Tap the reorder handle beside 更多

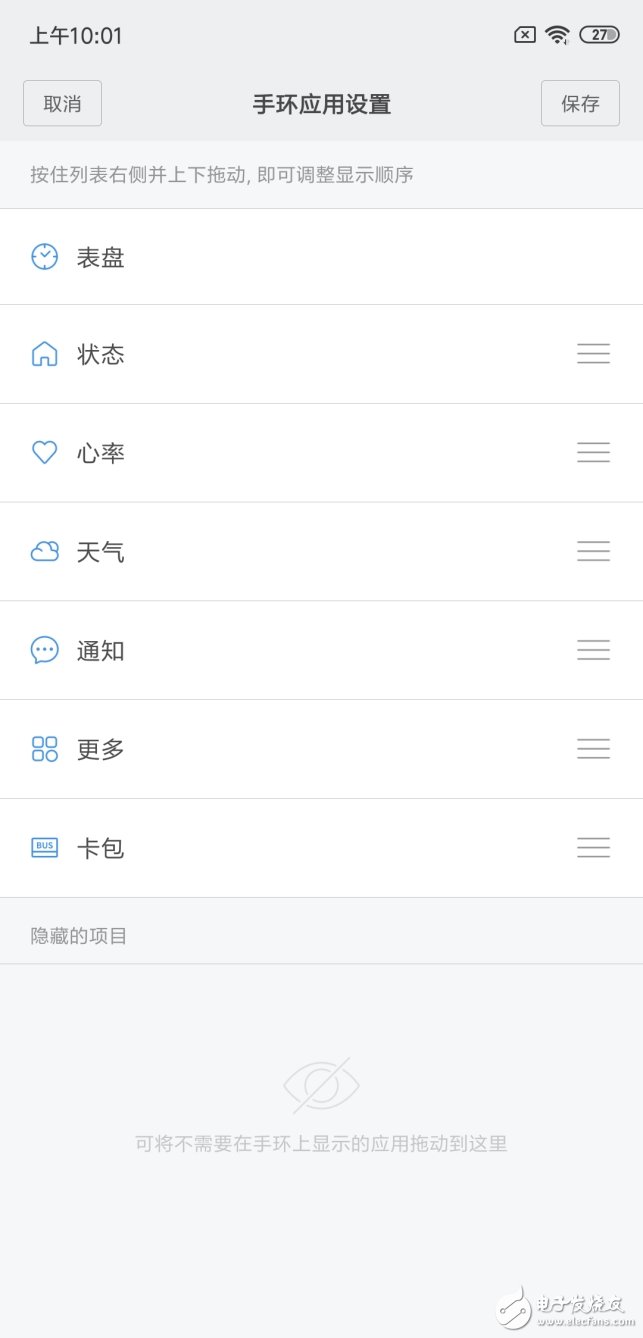(x=593, y=749)
